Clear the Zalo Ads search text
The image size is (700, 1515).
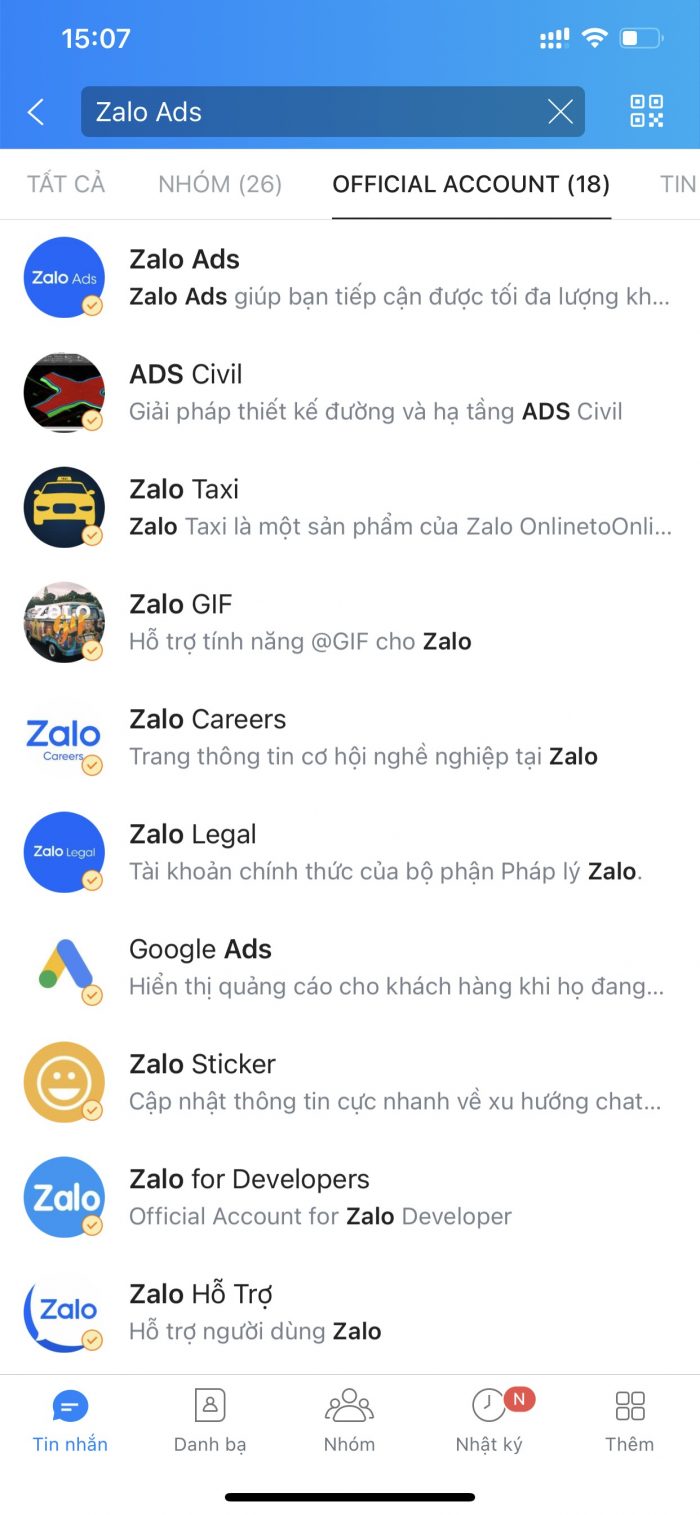tap(560, 112)
